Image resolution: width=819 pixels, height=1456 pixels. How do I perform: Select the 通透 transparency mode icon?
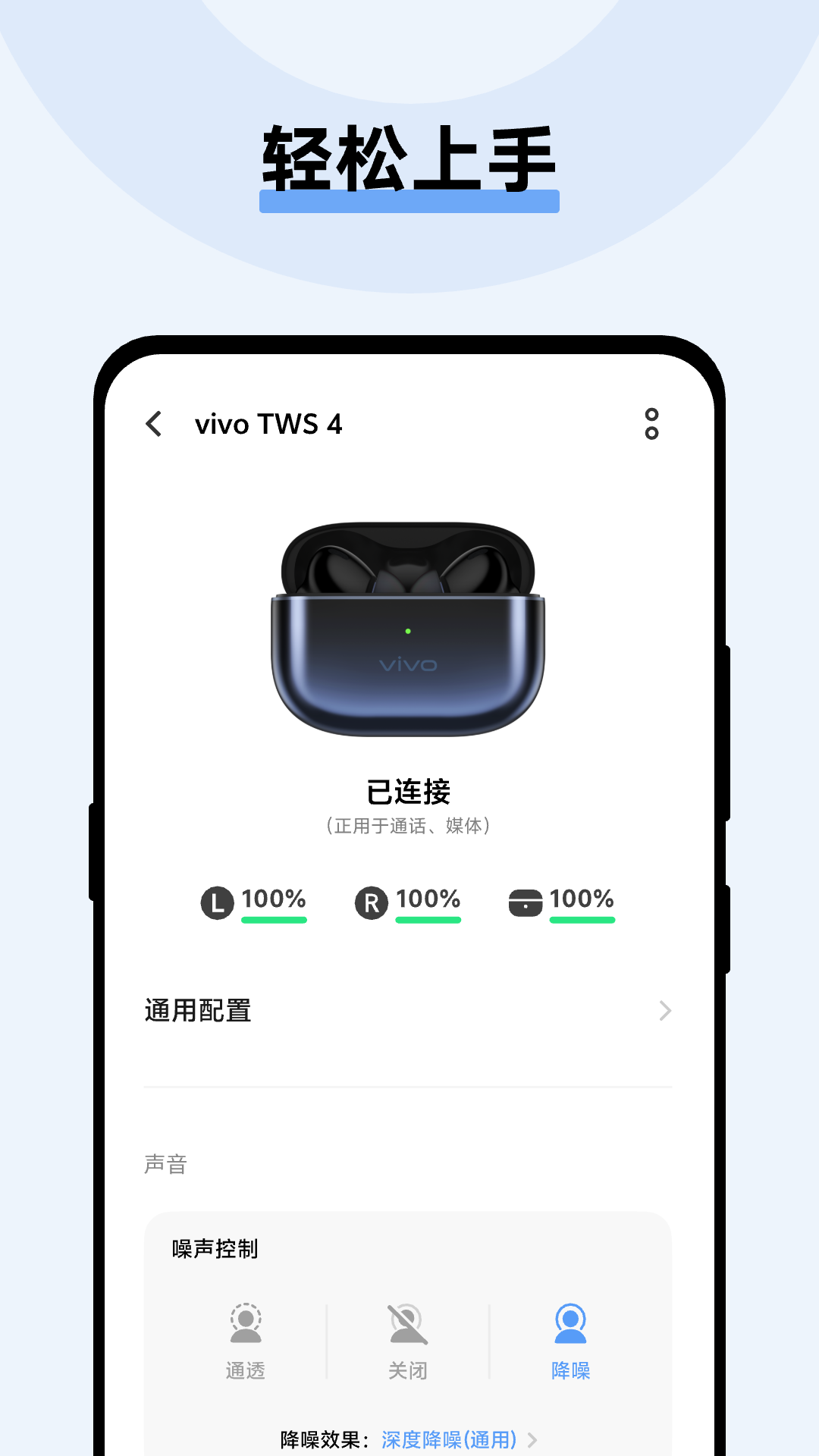click(245, 1322)
